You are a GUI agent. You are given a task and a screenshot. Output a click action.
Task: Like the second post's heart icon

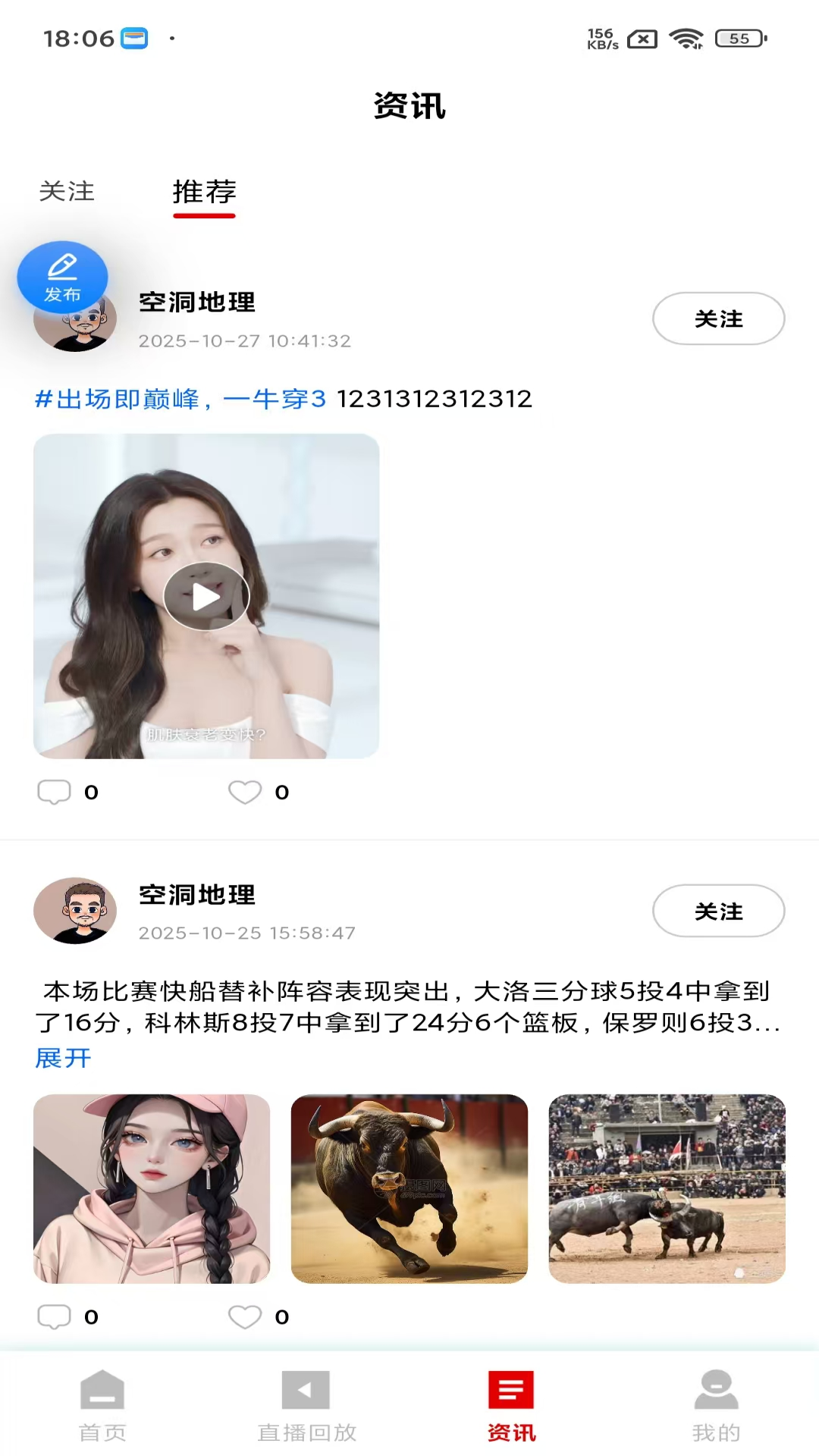point(243,1317)
